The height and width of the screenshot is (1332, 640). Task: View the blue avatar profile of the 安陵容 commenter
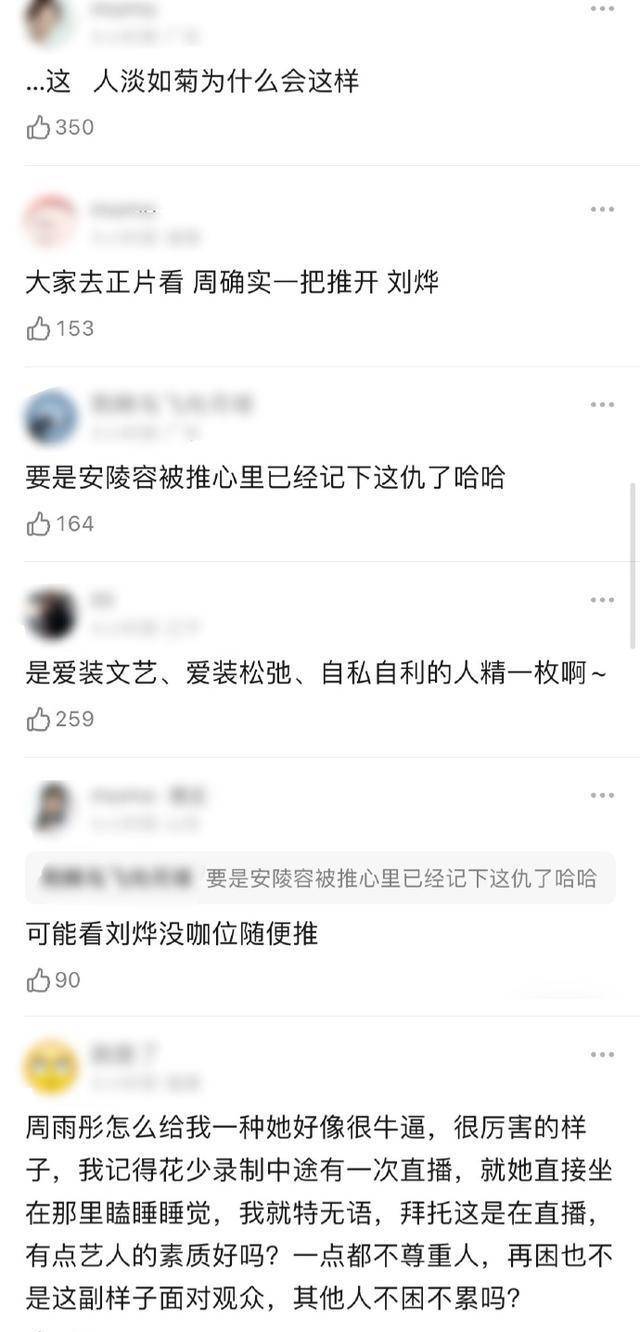tap(50, 417)
